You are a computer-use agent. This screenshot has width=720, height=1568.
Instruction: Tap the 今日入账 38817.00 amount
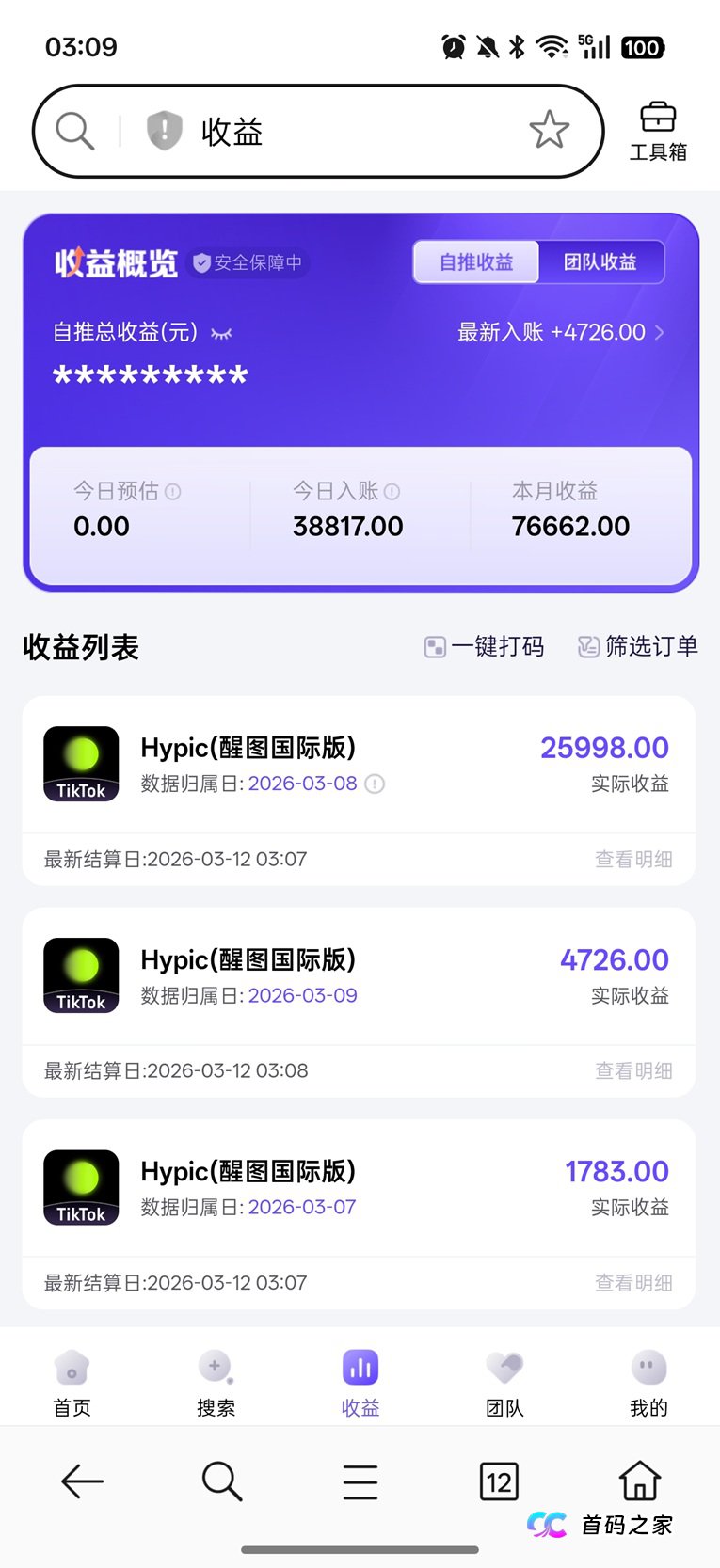click(348, 526)
